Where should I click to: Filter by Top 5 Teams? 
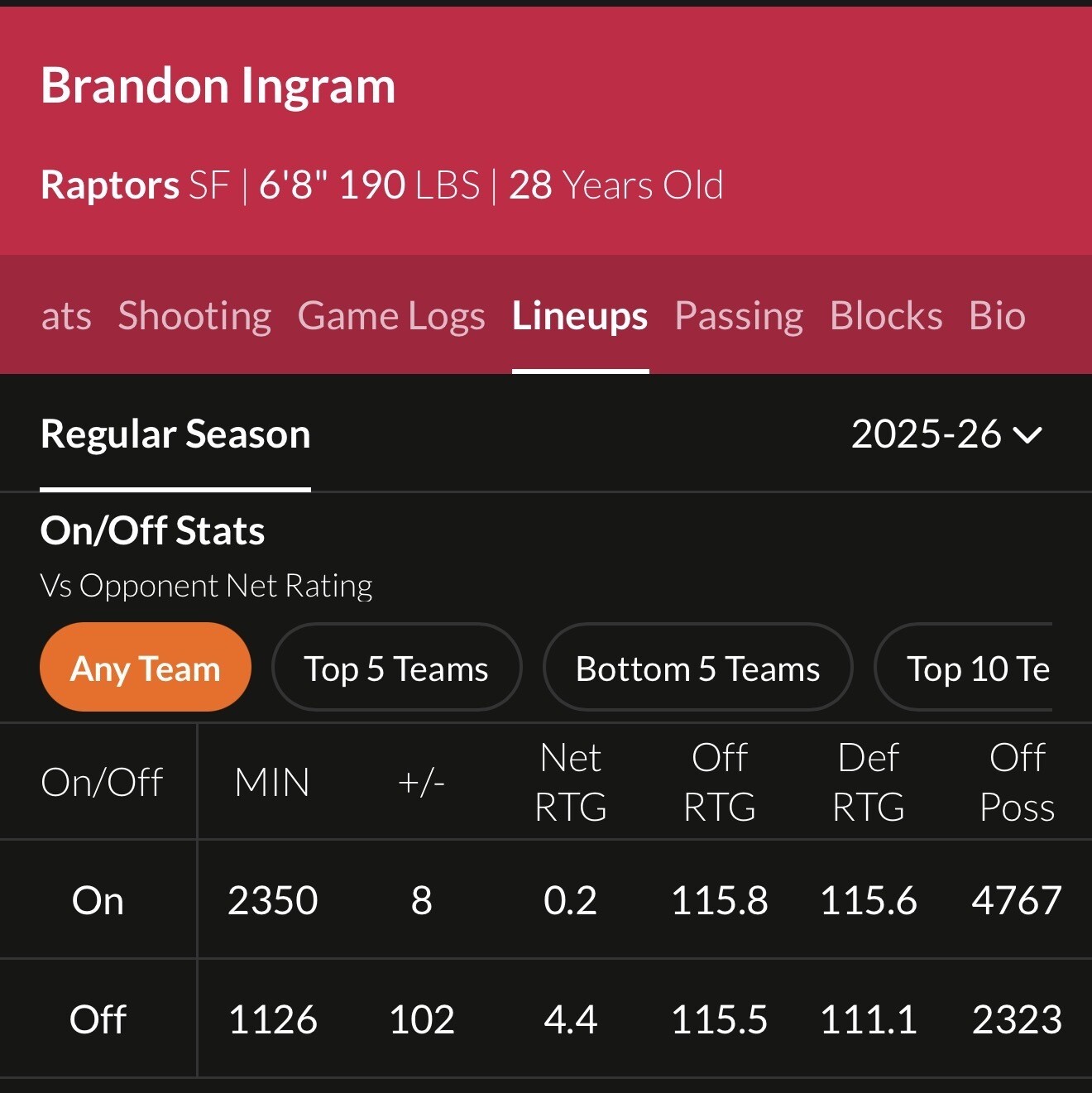tap(396, 668)
